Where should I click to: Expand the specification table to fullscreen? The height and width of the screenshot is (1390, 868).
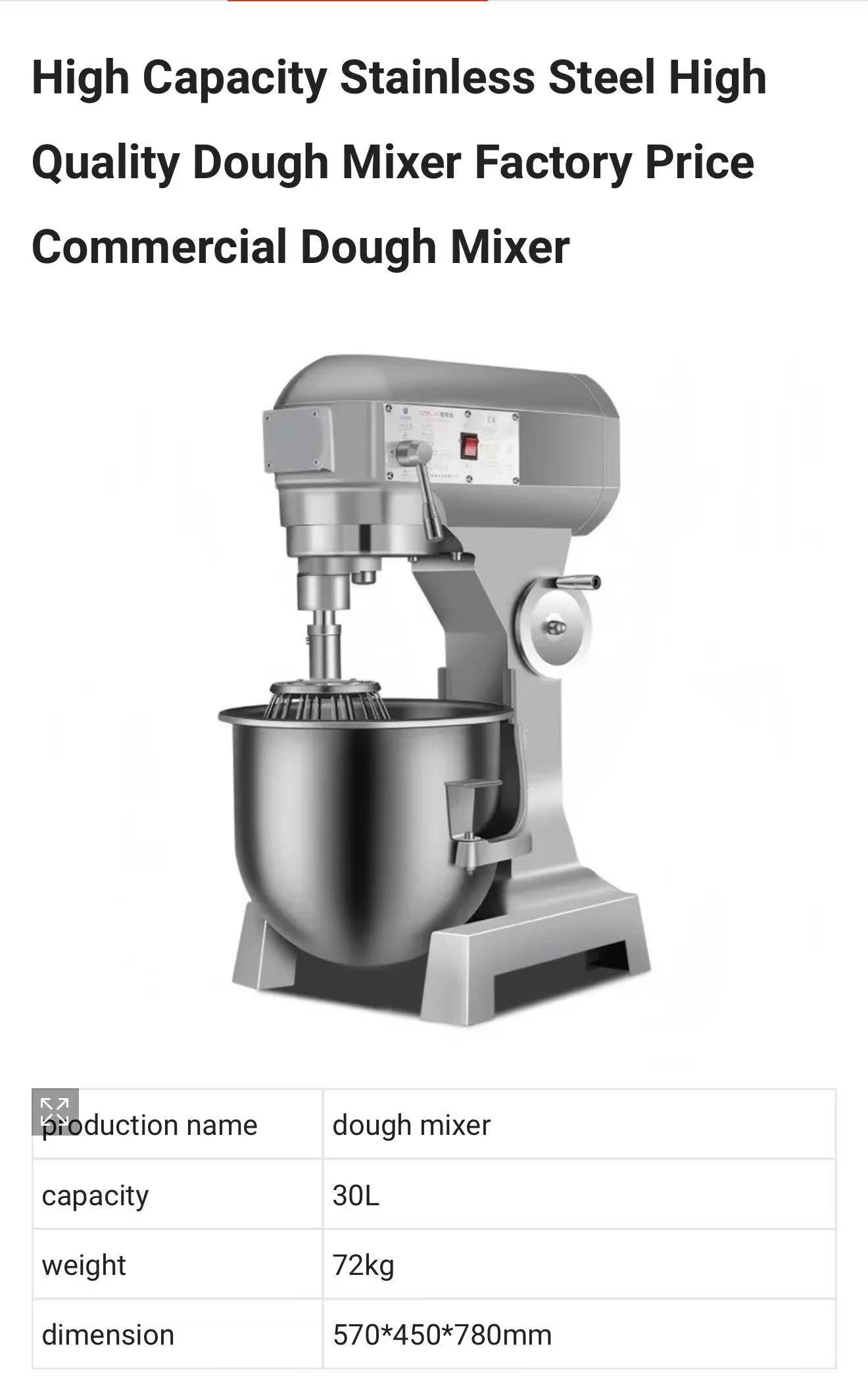pos(55,1111)
